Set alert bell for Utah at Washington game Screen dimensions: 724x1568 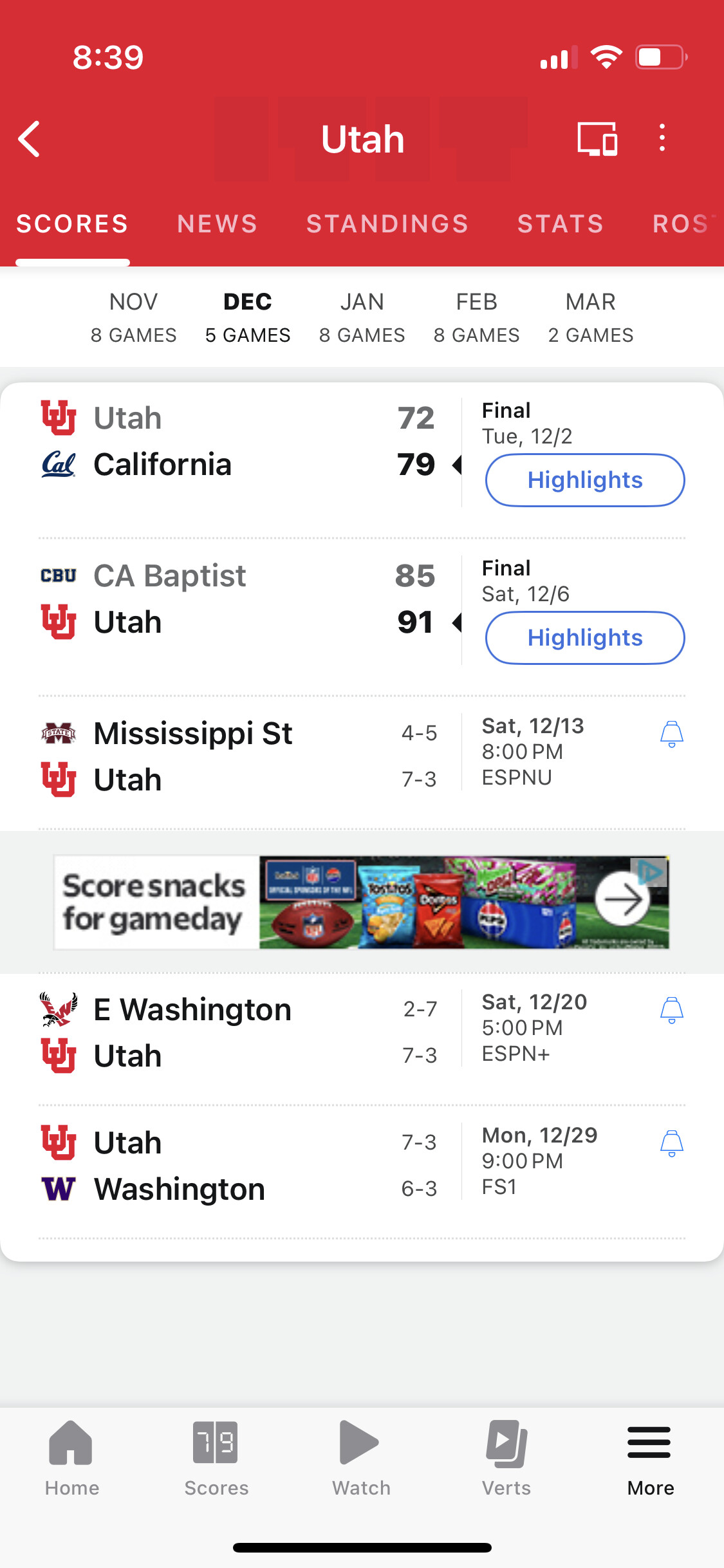click(671, 1143)
